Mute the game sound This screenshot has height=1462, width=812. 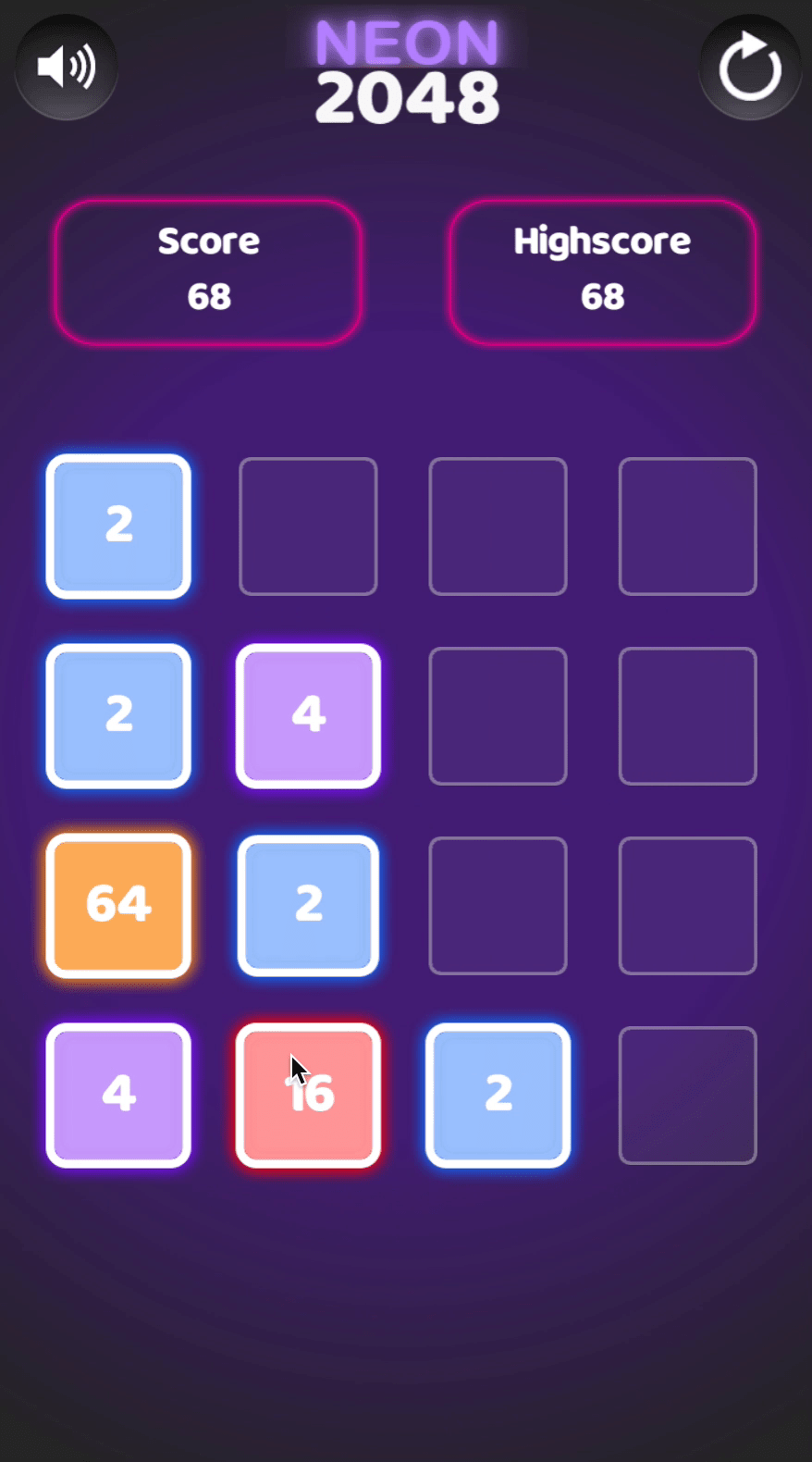[x=66, y=68]
